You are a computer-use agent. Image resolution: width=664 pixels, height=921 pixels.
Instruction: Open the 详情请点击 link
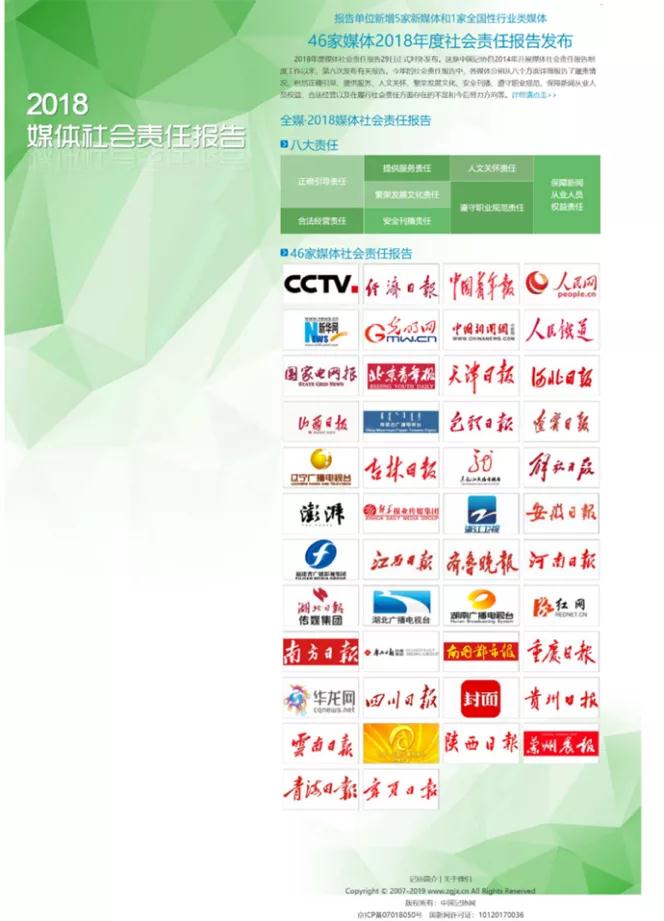534,95
